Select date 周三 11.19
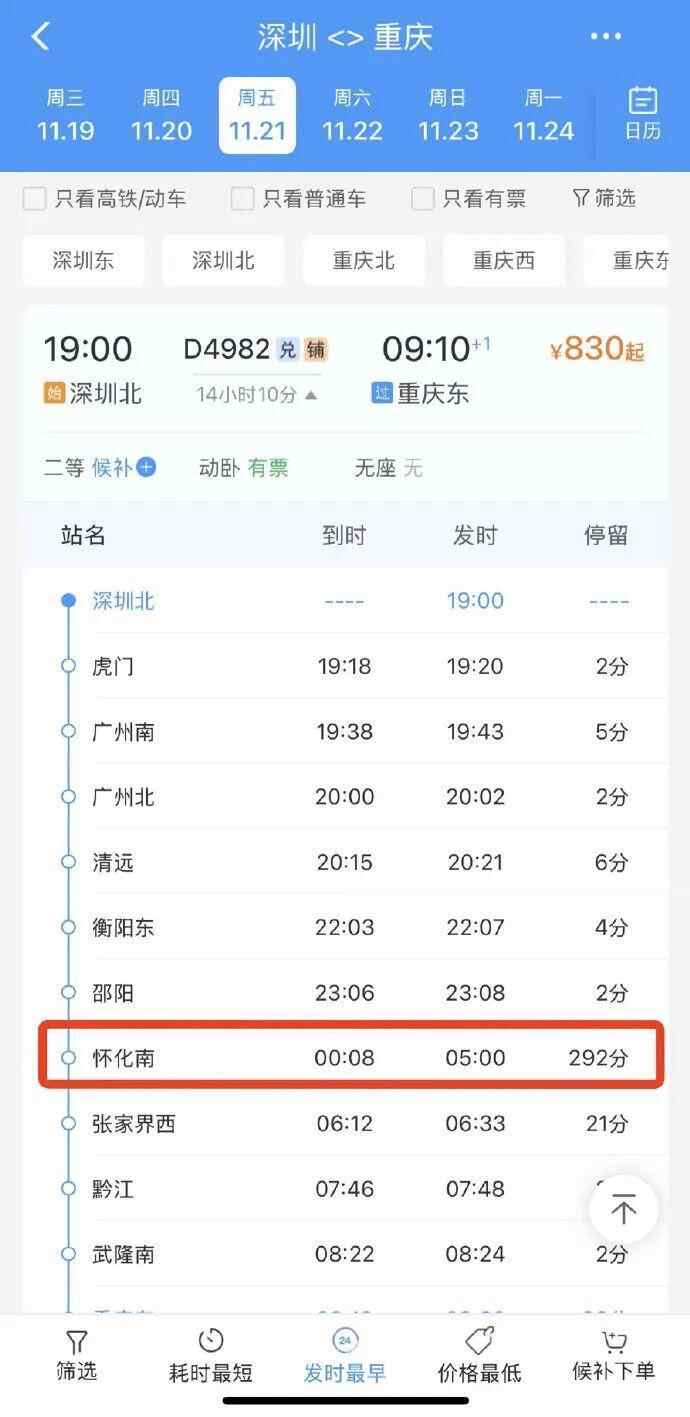 pyautogui.click(x=65, y=115)
